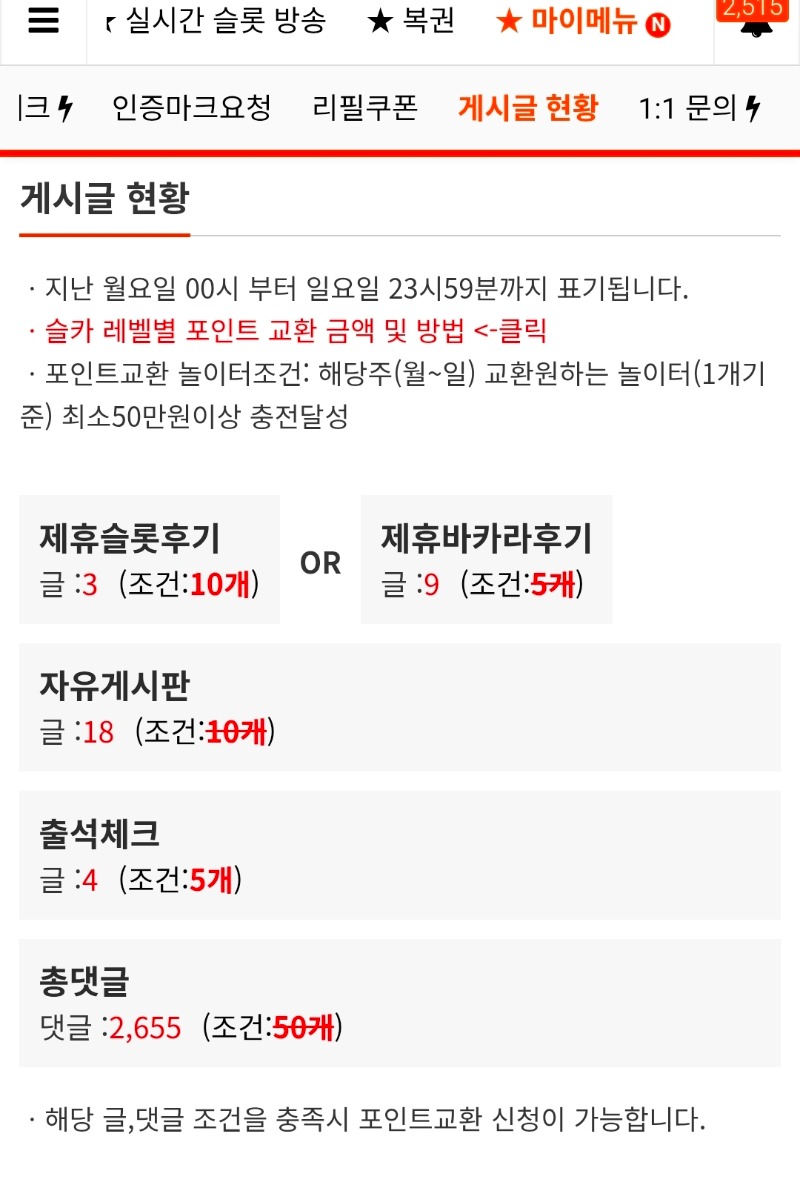Open the notifications bell
The image size is (800, 1188).
pos(757,24)
